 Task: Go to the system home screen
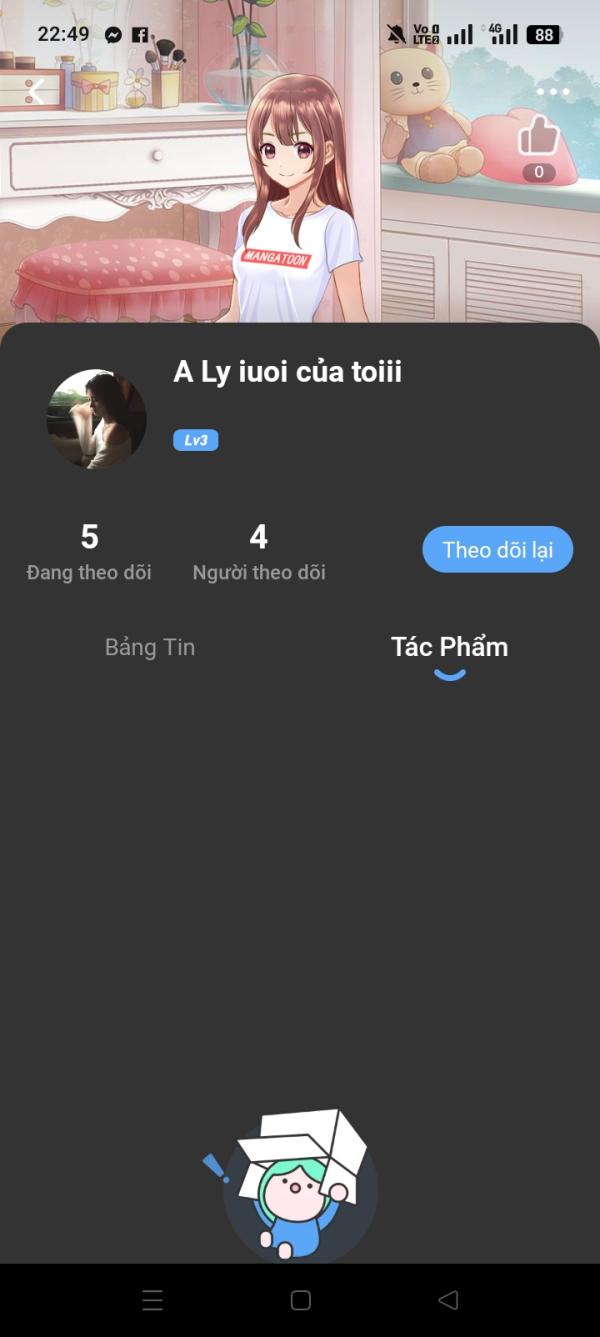[x=300, y=1300]
